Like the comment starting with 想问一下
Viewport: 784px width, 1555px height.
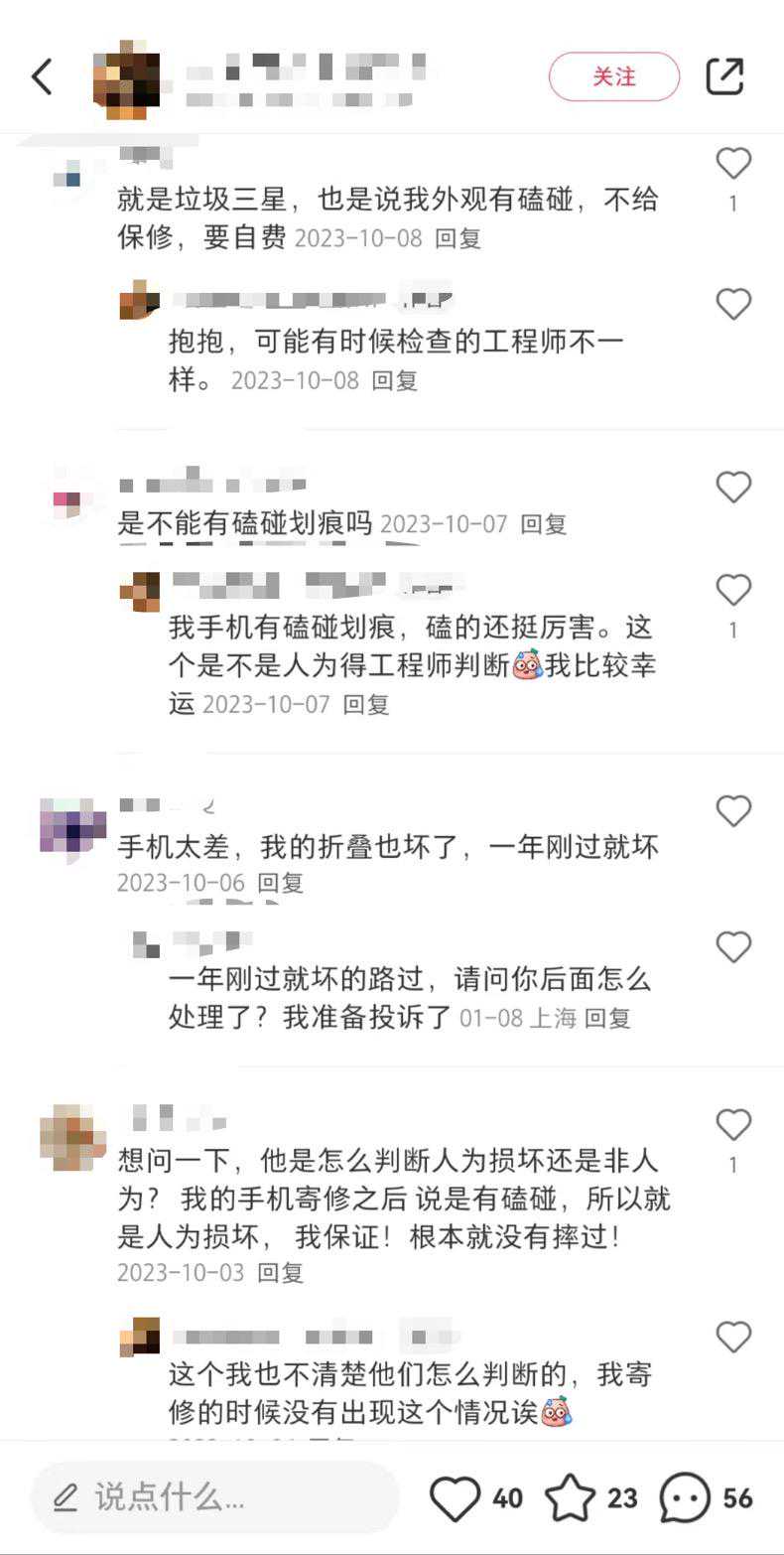click(x=732, y=1125)
